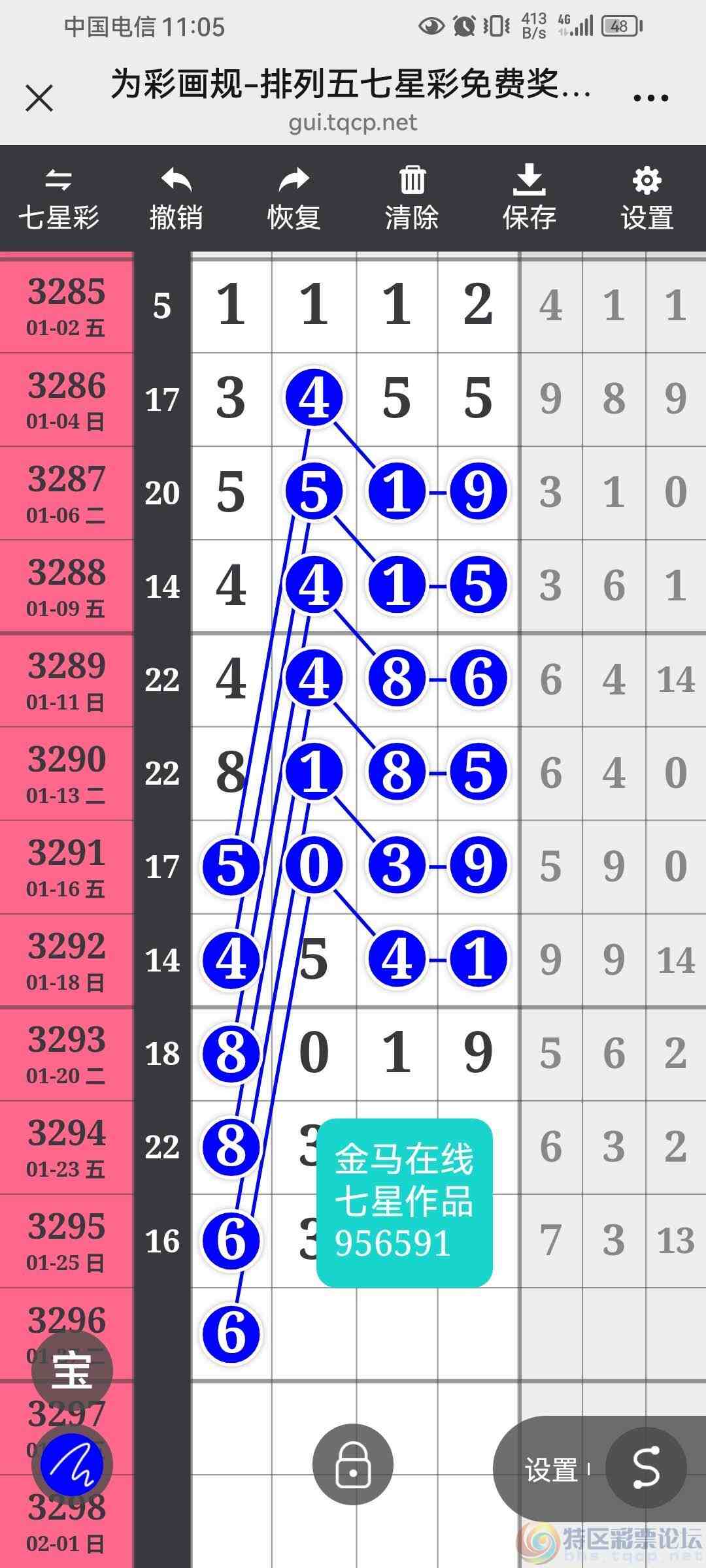
Task: Undo the last drawing with 撤销
Action: point(176,199)
